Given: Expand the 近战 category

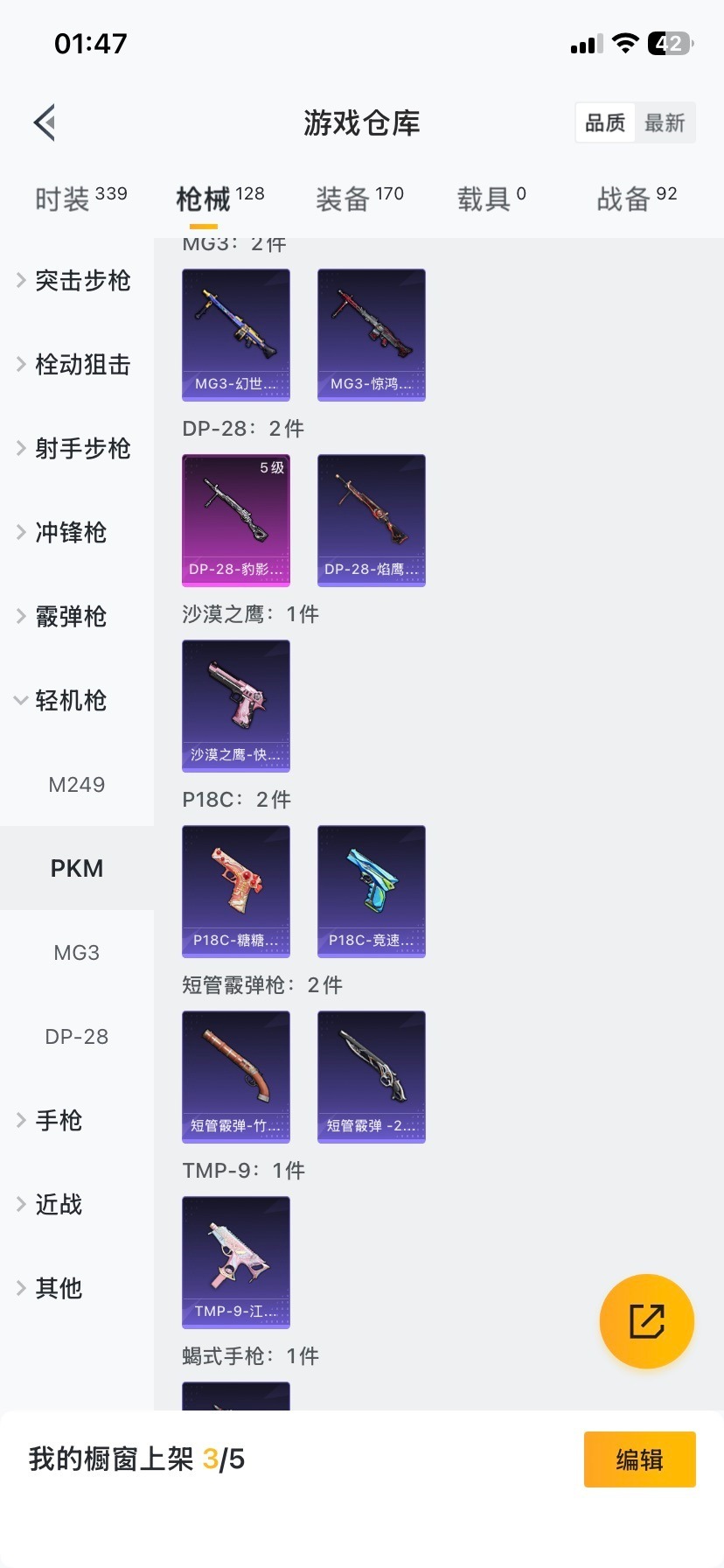Looking at the screenshot, I should (59, 1204).
